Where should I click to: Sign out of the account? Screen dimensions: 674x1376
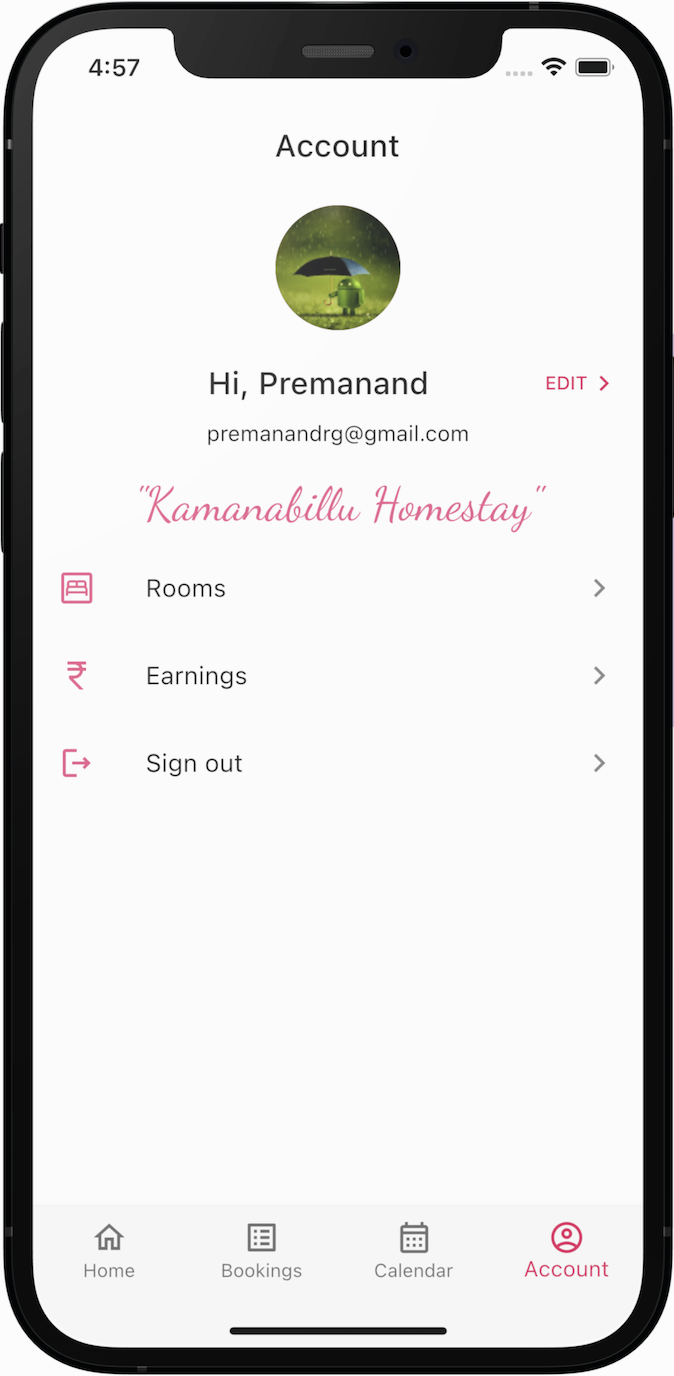click(x=335, y=764)
